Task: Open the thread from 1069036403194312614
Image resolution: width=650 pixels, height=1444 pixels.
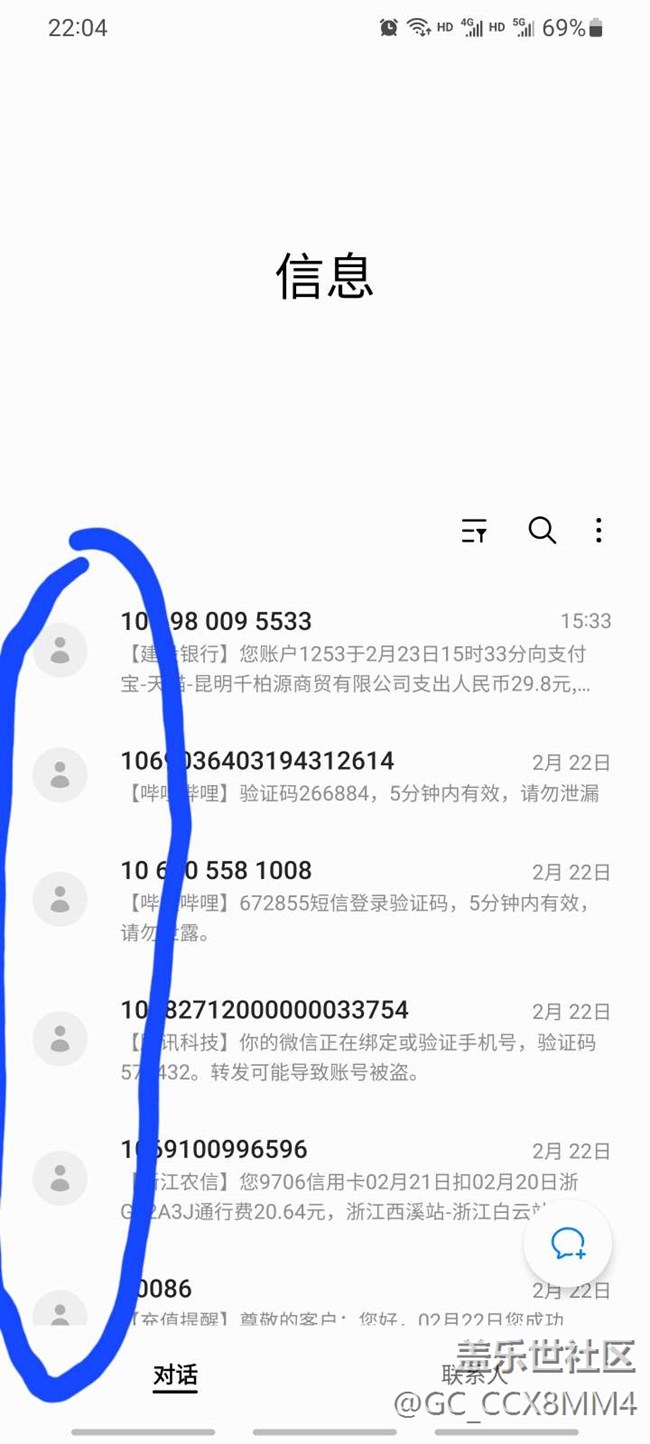Action: (x=325, y=776)
